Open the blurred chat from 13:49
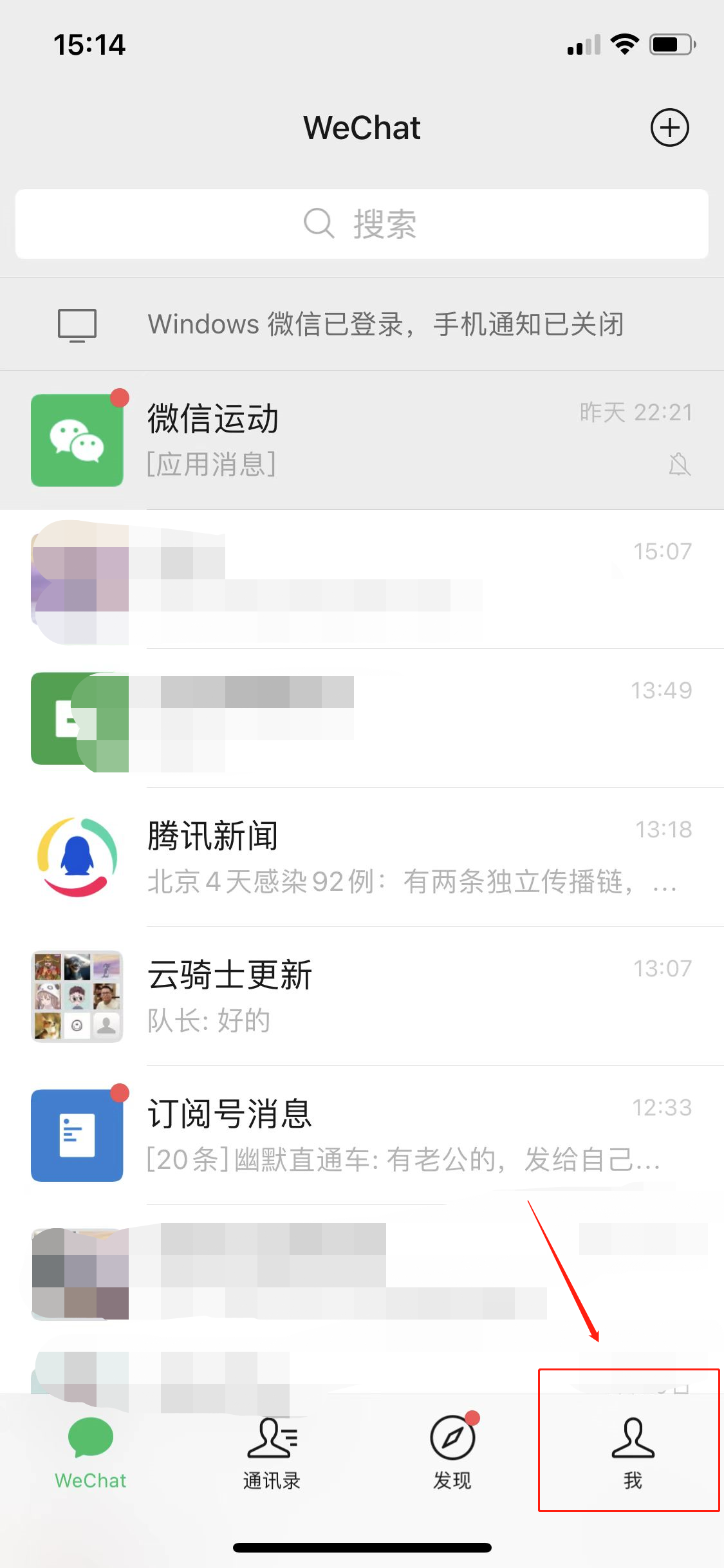The width and height of the screenshot is (724, 1568). (x=362, y=718)
